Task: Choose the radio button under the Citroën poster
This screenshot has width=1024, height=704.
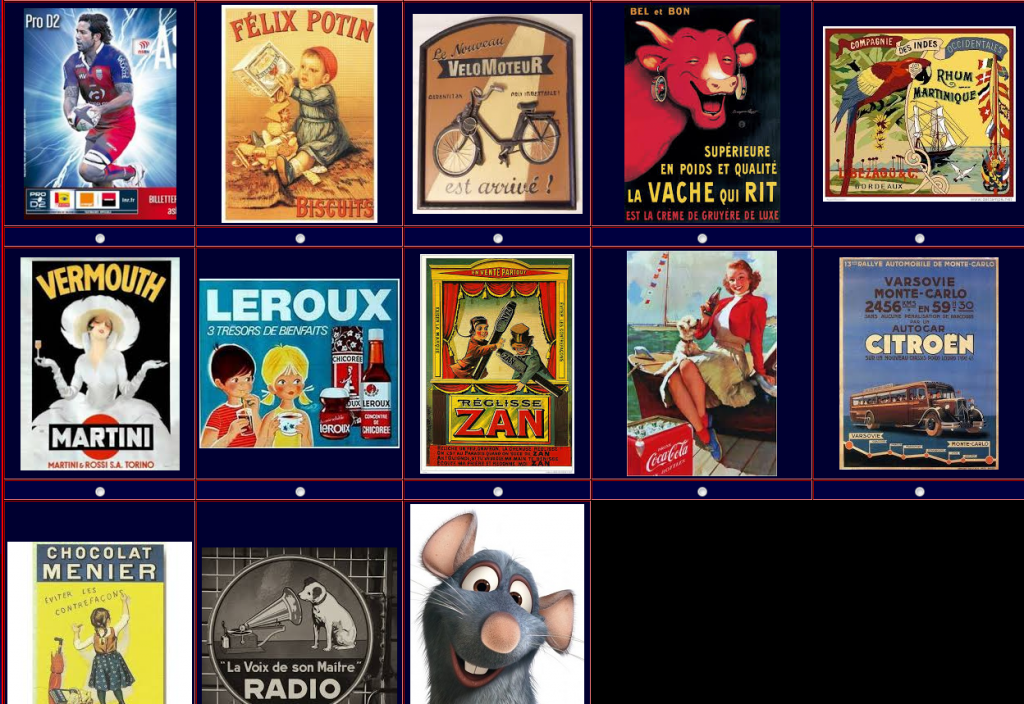Action: [919, 491]
